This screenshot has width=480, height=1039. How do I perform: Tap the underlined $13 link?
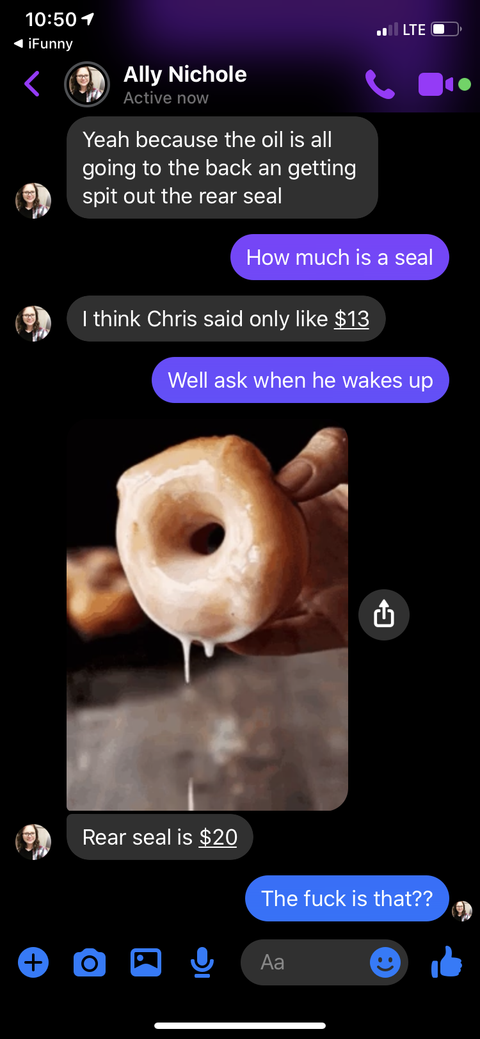(351, 319)
